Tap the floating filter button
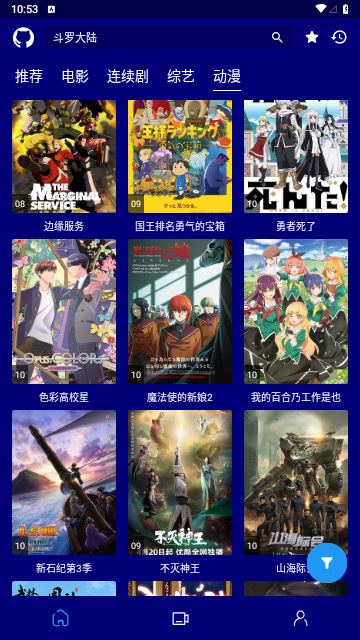Viewport: 360px width, 640px height. click(327, 563)
